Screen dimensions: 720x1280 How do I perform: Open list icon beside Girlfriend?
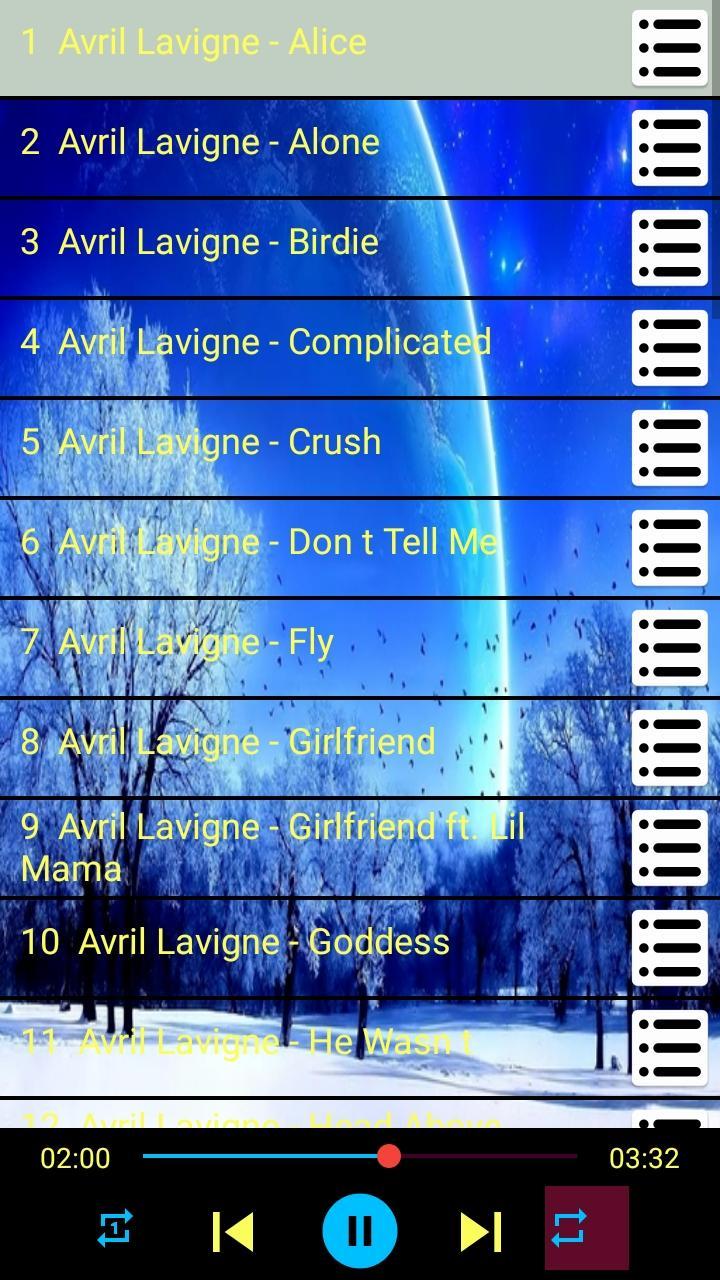click(x=670, y=747)
